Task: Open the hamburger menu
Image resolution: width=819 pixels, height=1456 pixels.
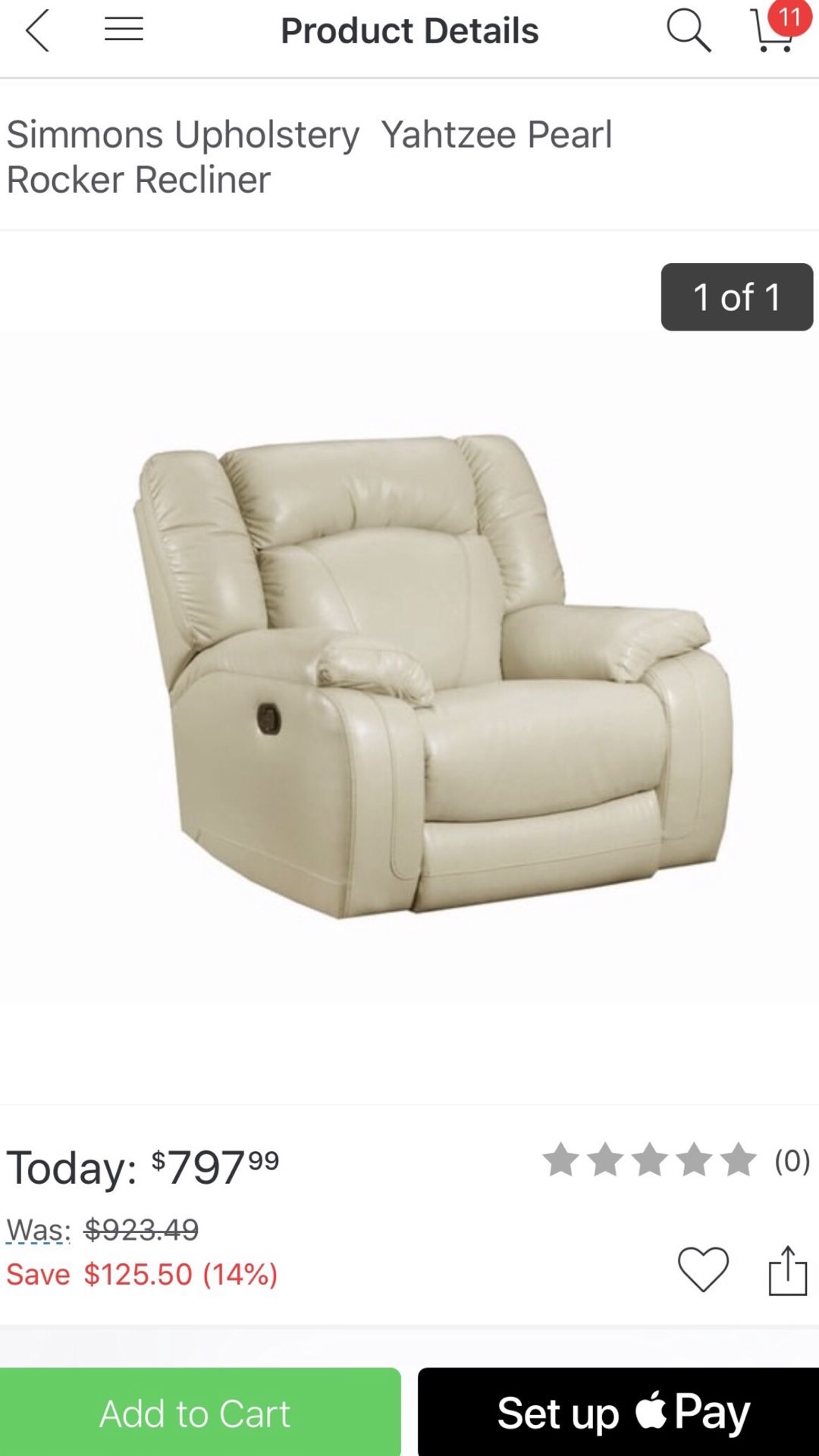Action: [124, 30]
